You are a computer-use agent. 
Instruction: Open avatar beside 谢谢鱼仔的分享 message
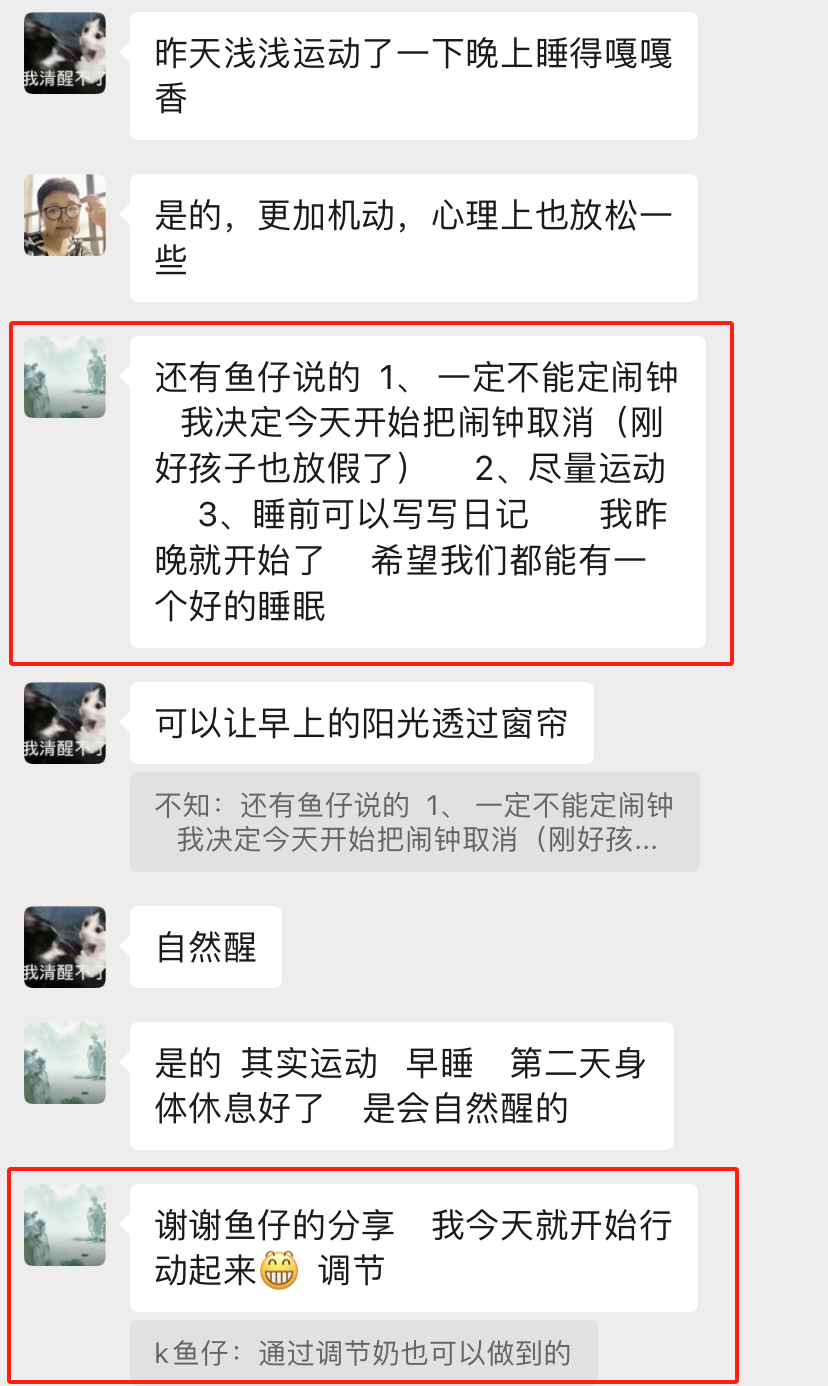[x=65, y=1225]
